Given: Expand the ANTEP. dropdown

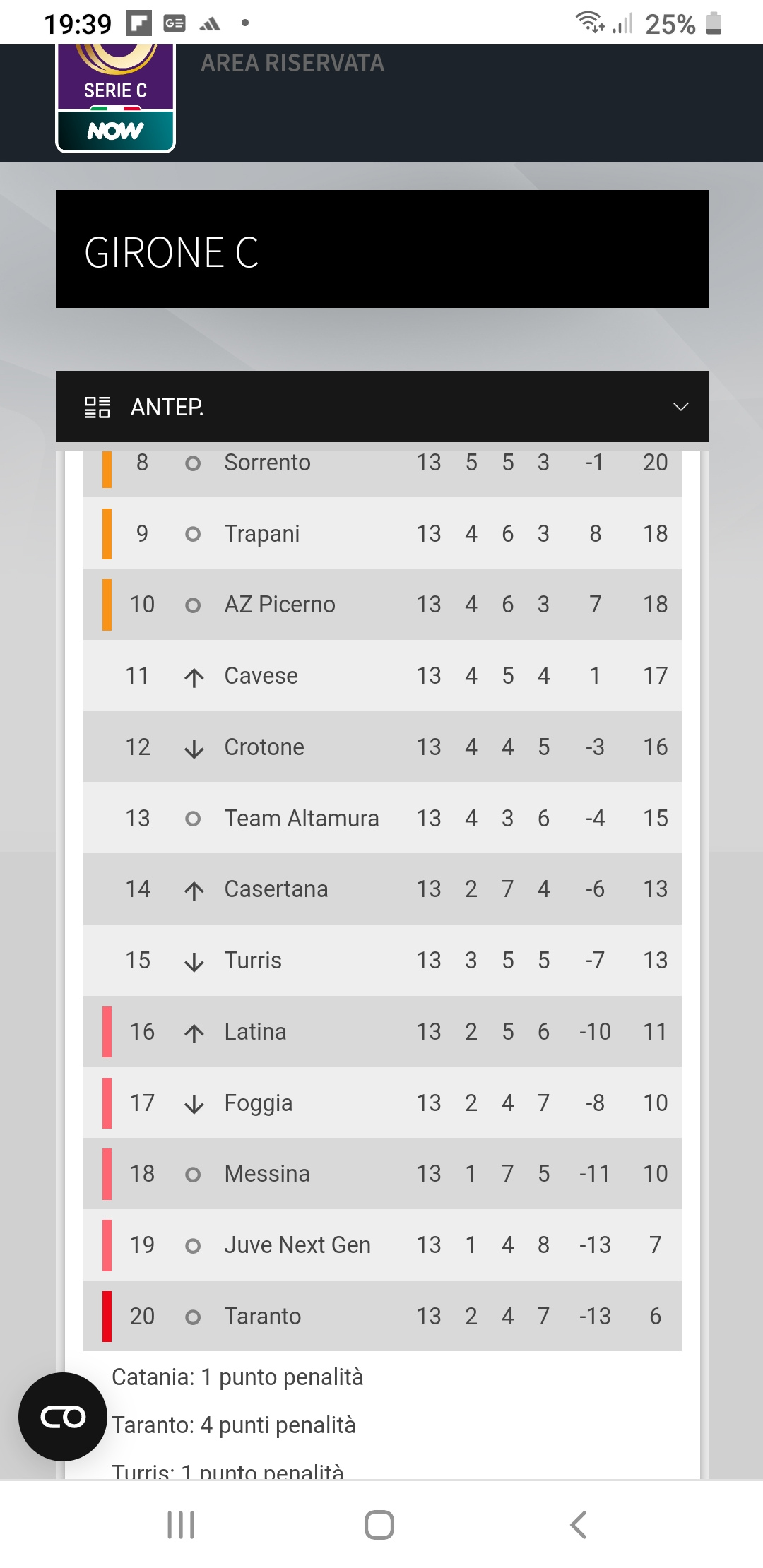Looking at the screenshot, I should click(x=382, y=407).
